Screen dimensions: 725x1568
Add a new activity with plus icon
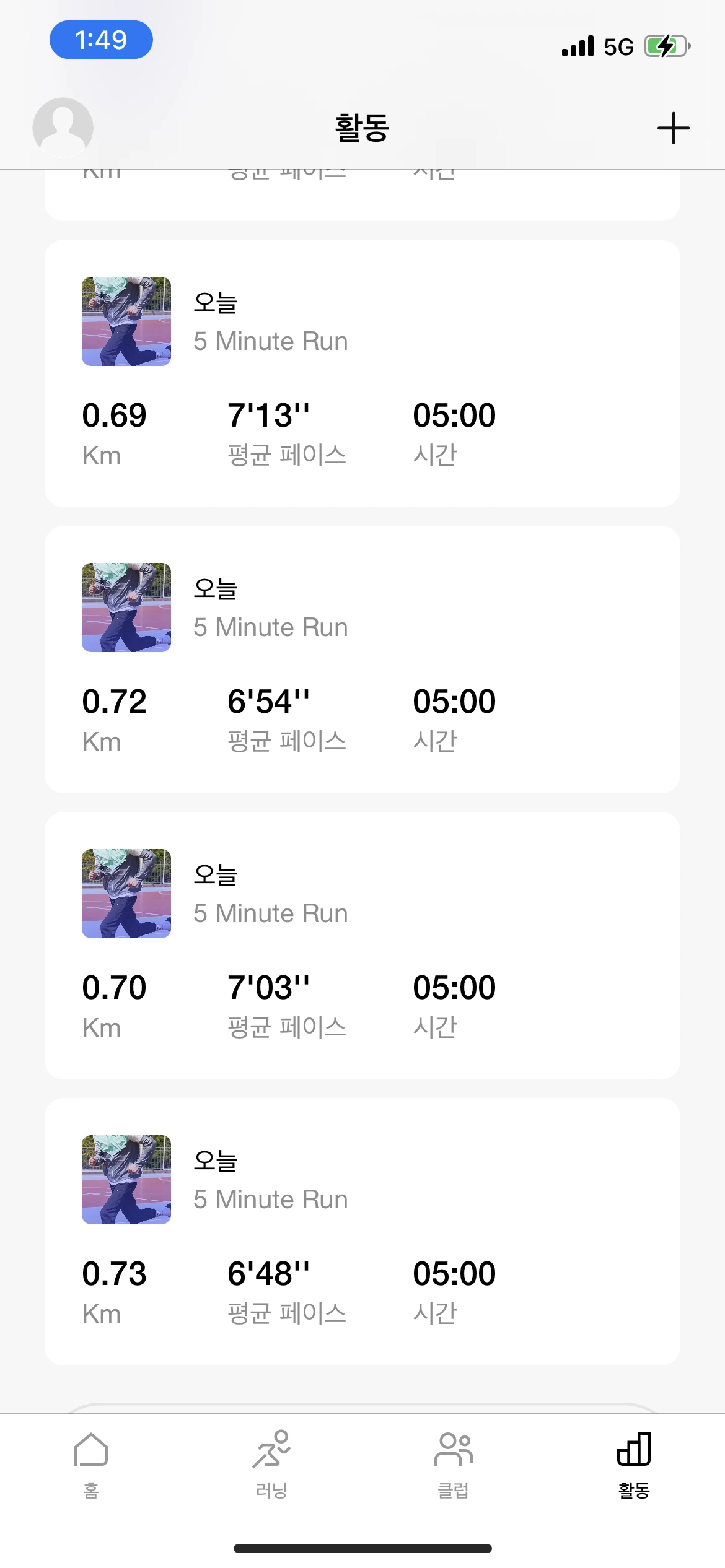pyautogui.click(x=673, y=128)
